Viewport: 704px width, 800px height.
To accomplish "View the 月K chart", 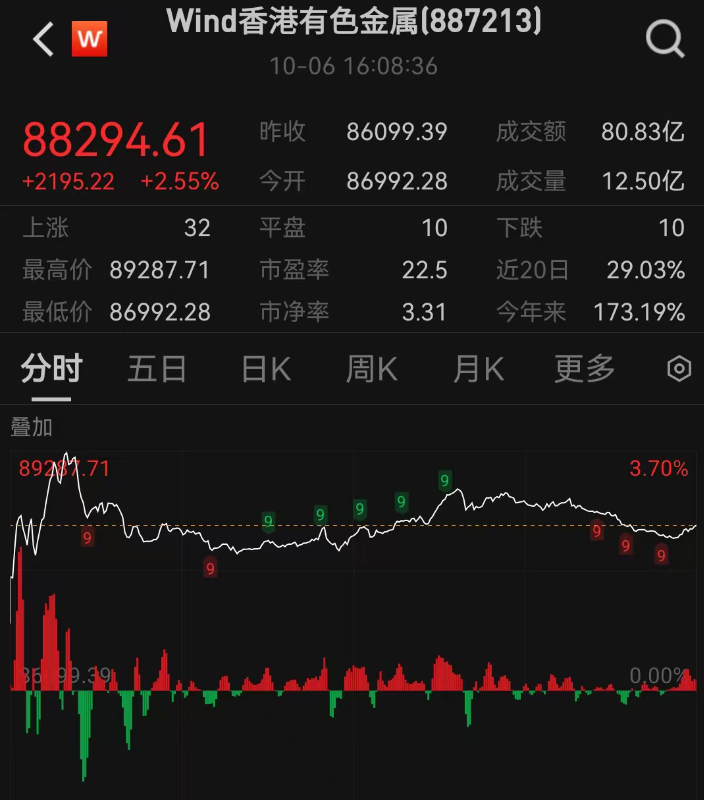I will click(x=478, y=369).
